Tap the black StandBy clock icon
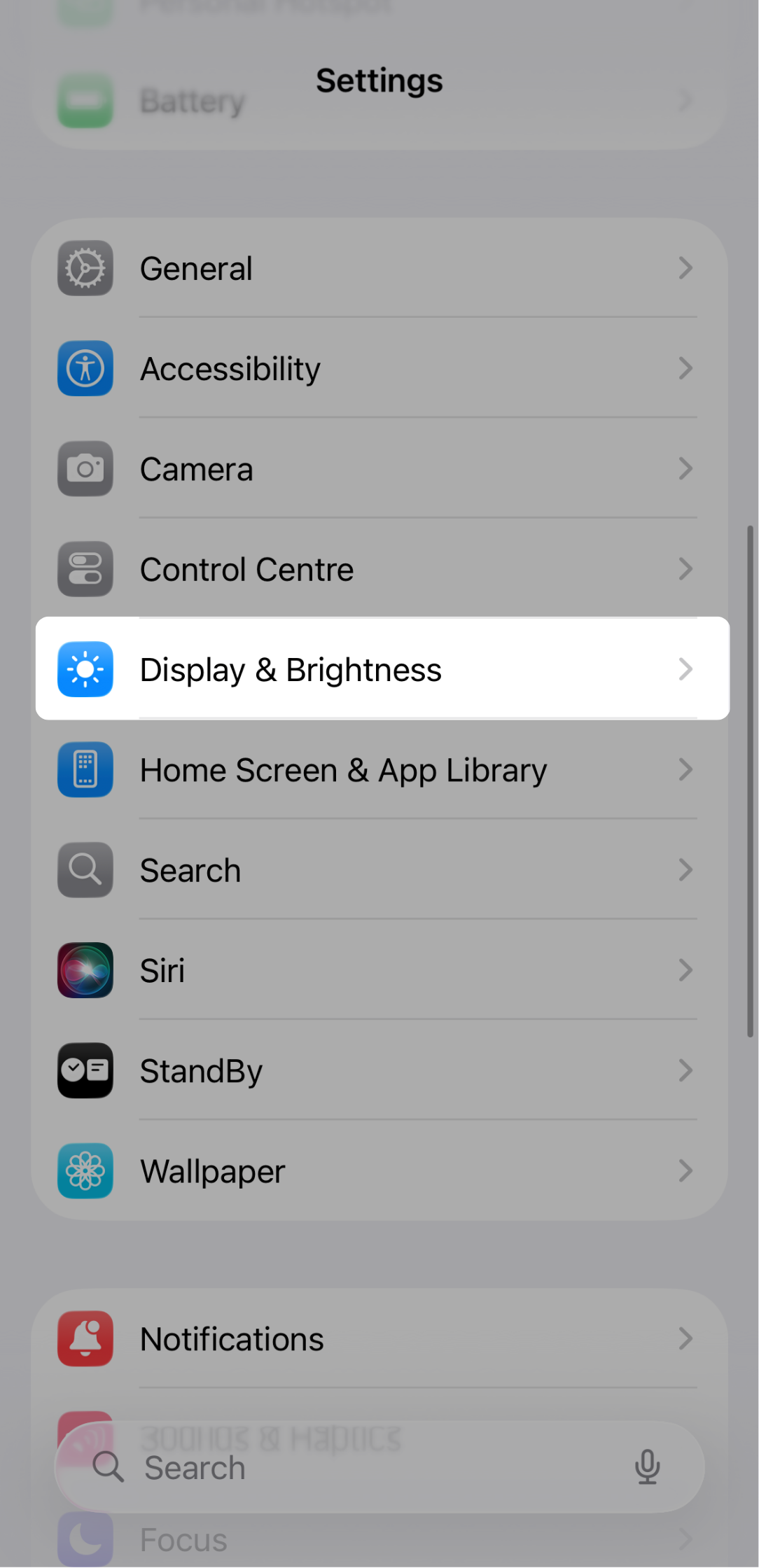 (84, 1070)
